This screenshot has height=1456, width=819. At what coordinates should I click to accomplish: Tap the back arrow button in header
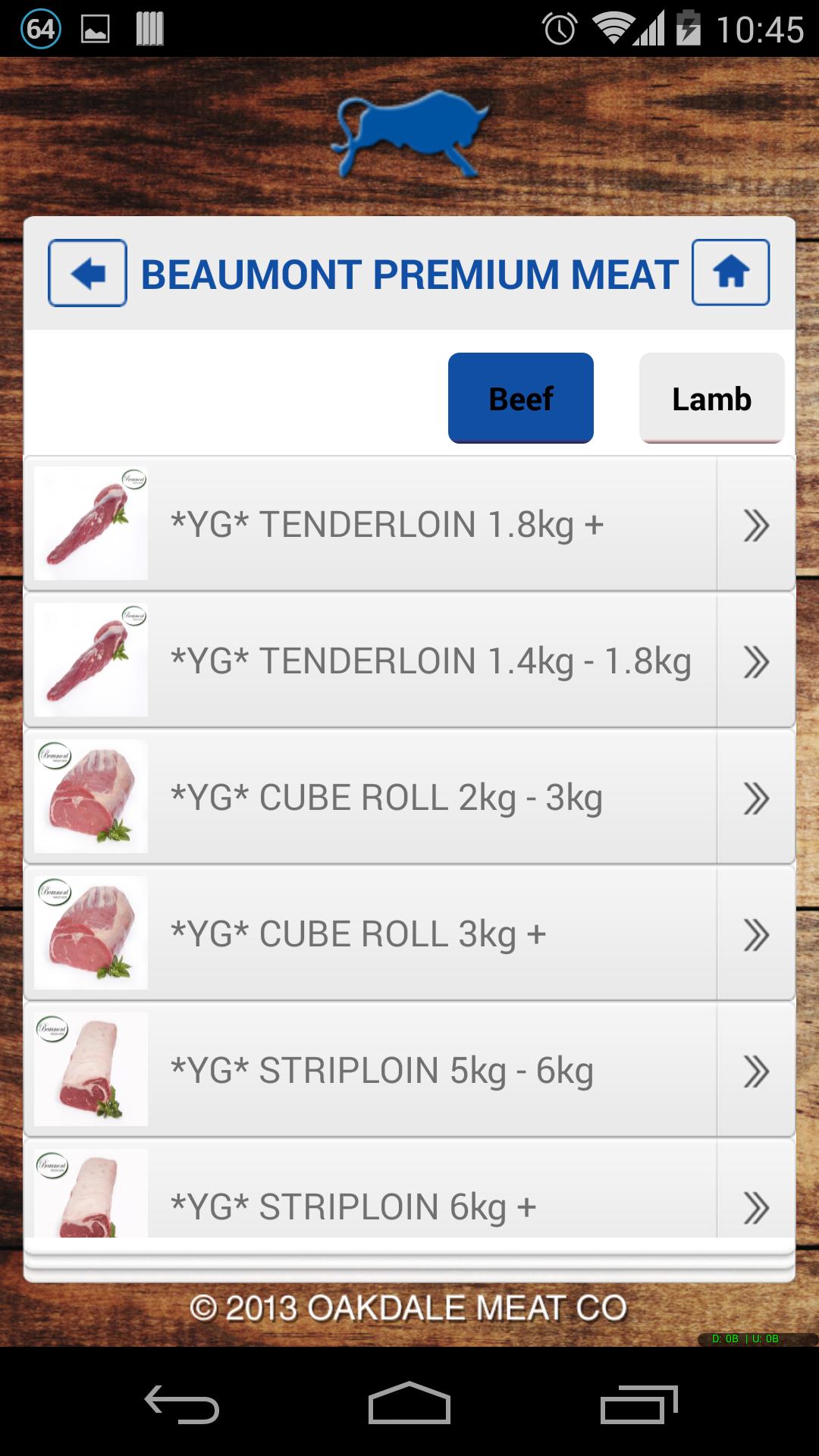[x=87, y=273]
